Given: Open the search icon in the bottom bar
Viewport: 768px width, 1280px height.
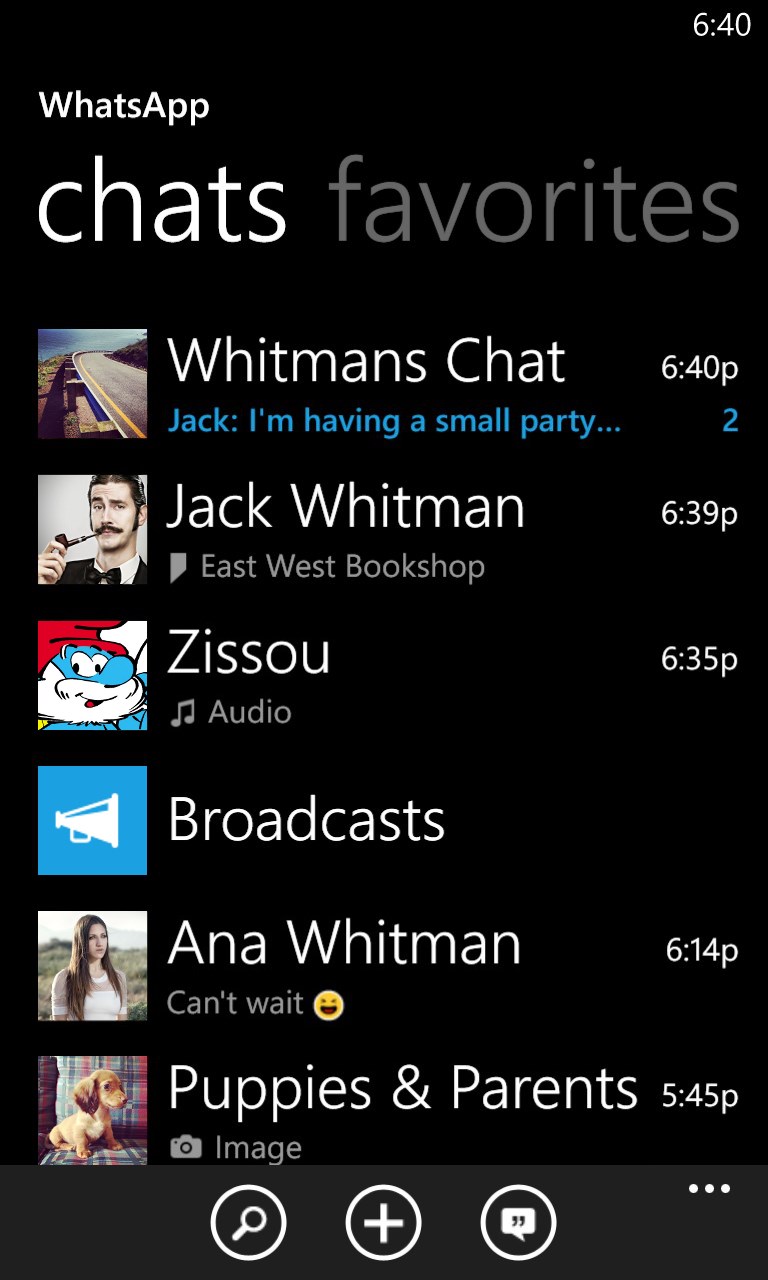Looking at the screenshot, I should (x=248, y=1222).
